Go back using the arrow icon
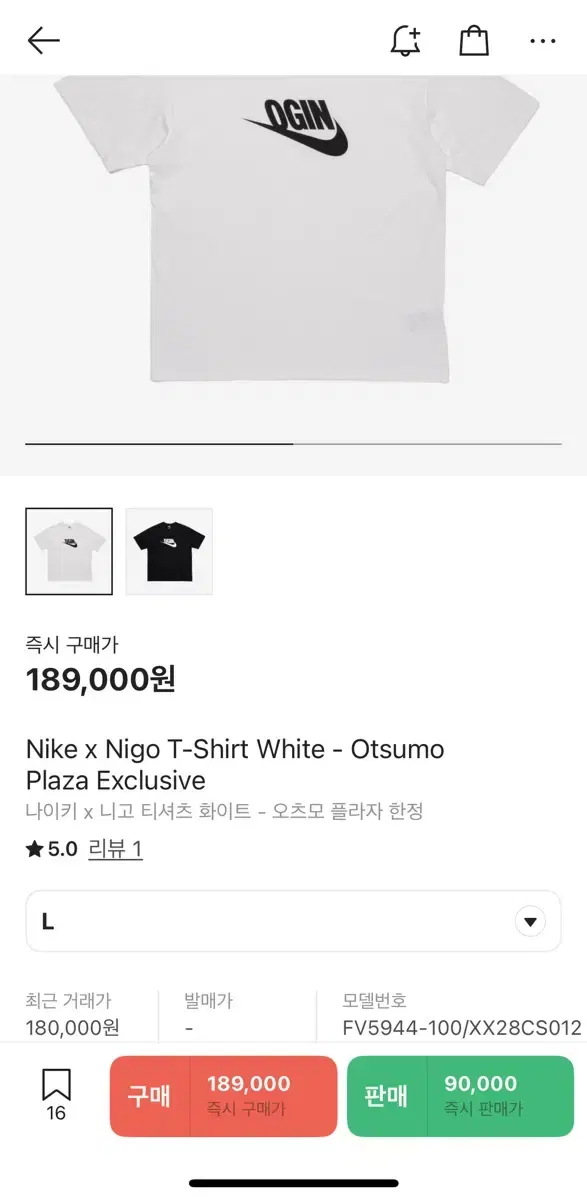 click(44, 41)
